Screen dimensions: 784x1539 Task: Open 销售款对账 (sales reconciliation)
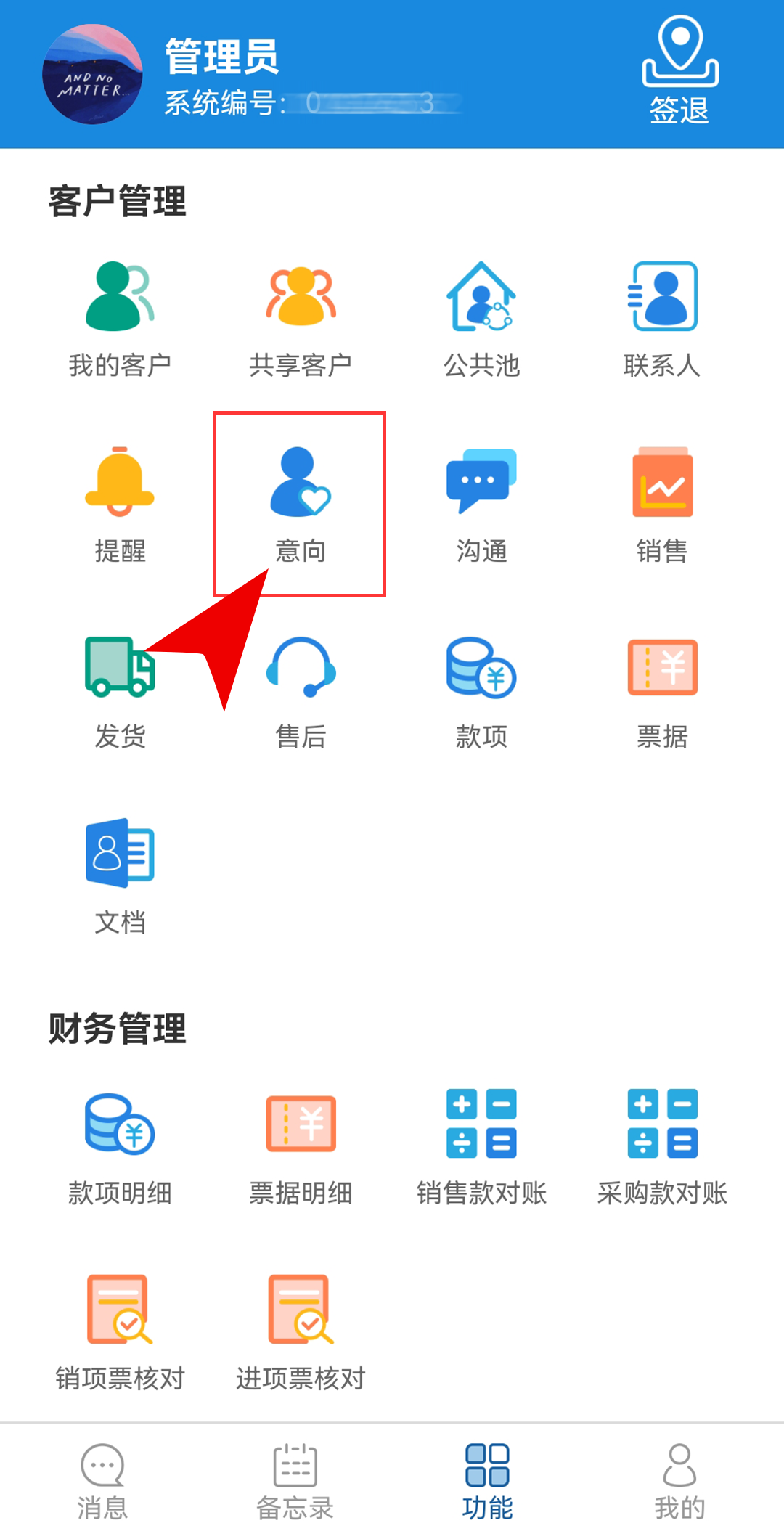(481, 1147)
